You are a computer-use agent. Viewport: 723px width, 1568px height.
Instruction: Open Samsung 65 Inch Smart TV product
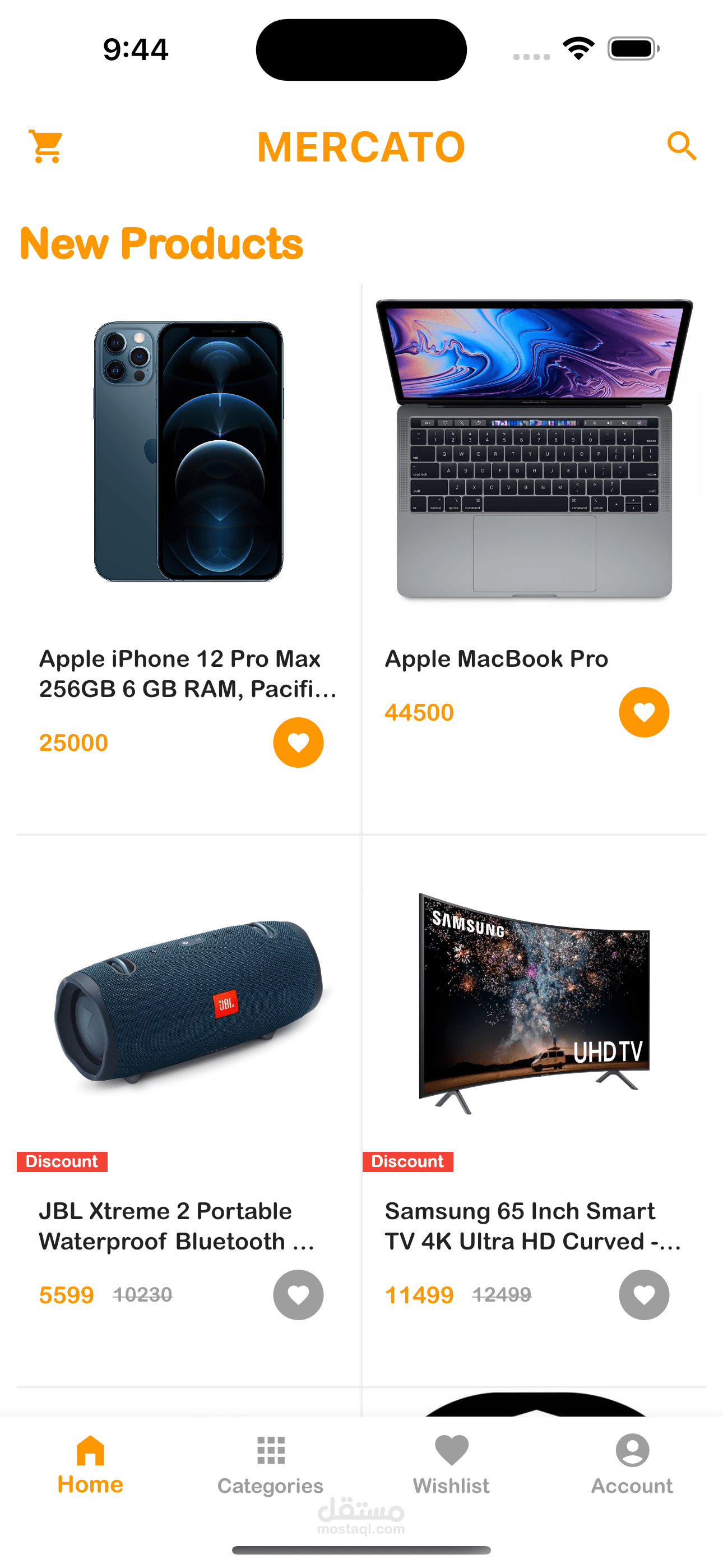[x=534, y=1004]
